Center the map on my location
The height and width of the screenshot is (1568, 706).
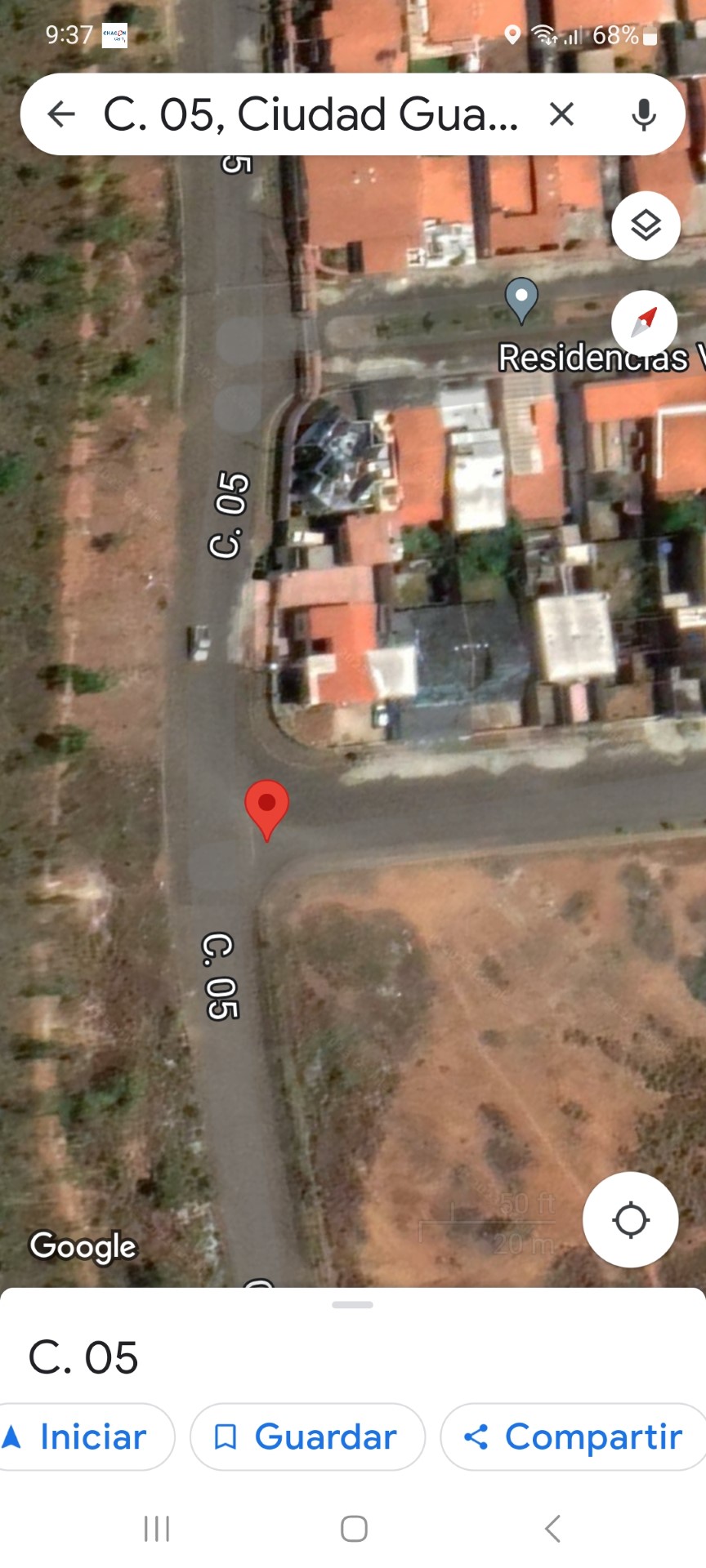630,1219
